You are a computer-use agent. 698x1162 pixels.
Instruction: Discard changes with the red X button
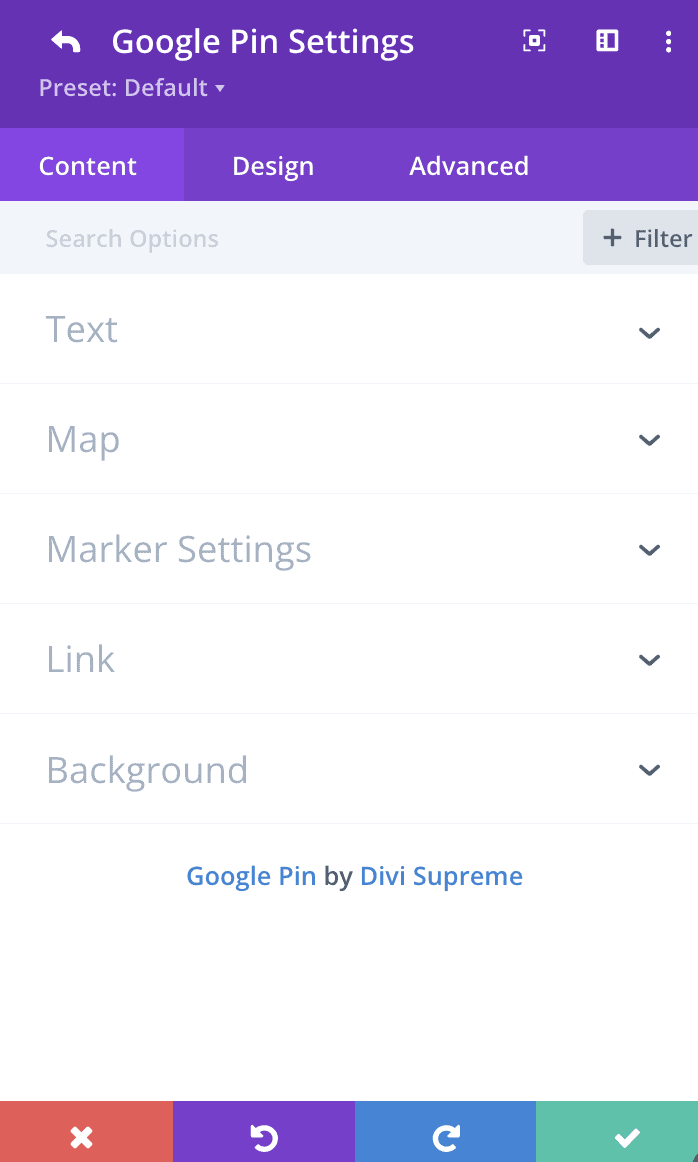click(86, 1132)
